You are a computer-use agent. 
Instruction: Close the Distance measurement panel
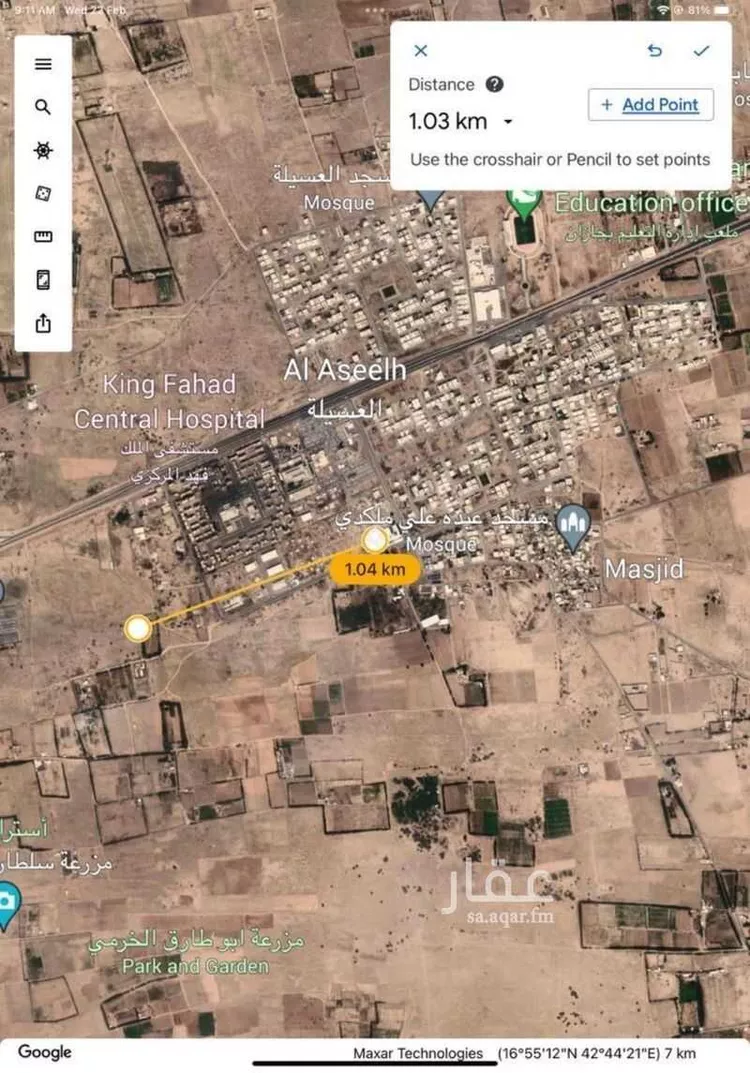point(421,50)
